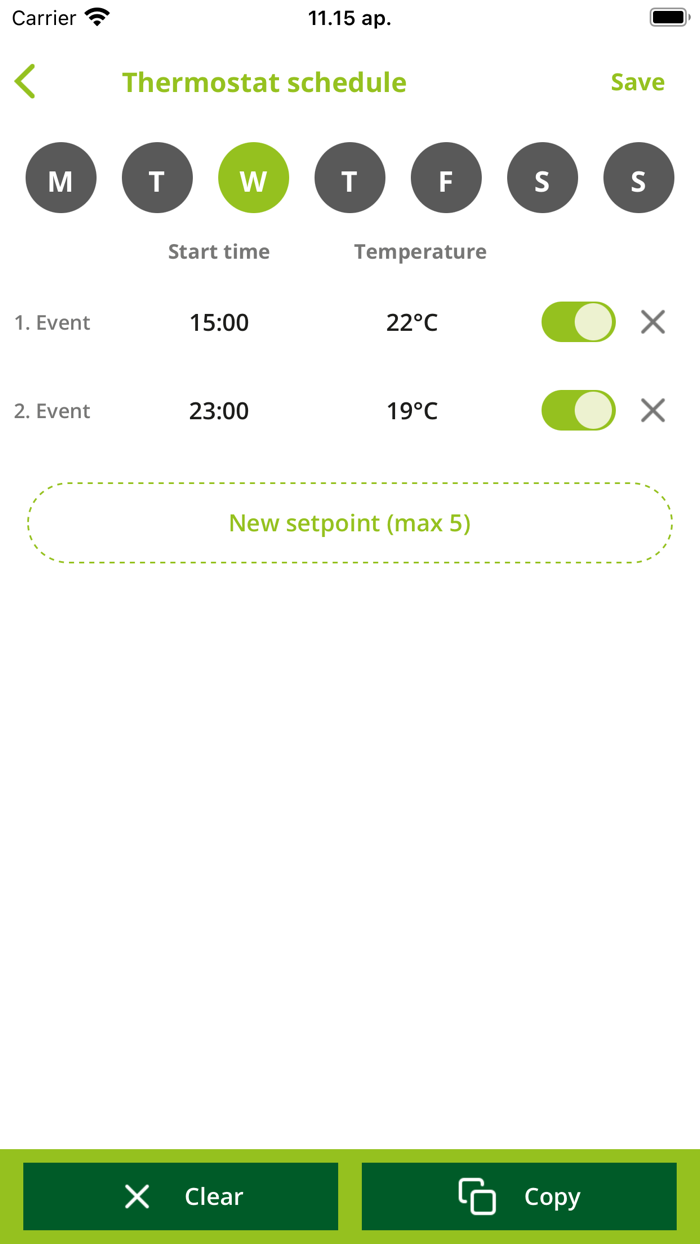The image size is (700, 1244).
Task: Edit the 22°C temperature of 1. Event
Action: (412, 323)
